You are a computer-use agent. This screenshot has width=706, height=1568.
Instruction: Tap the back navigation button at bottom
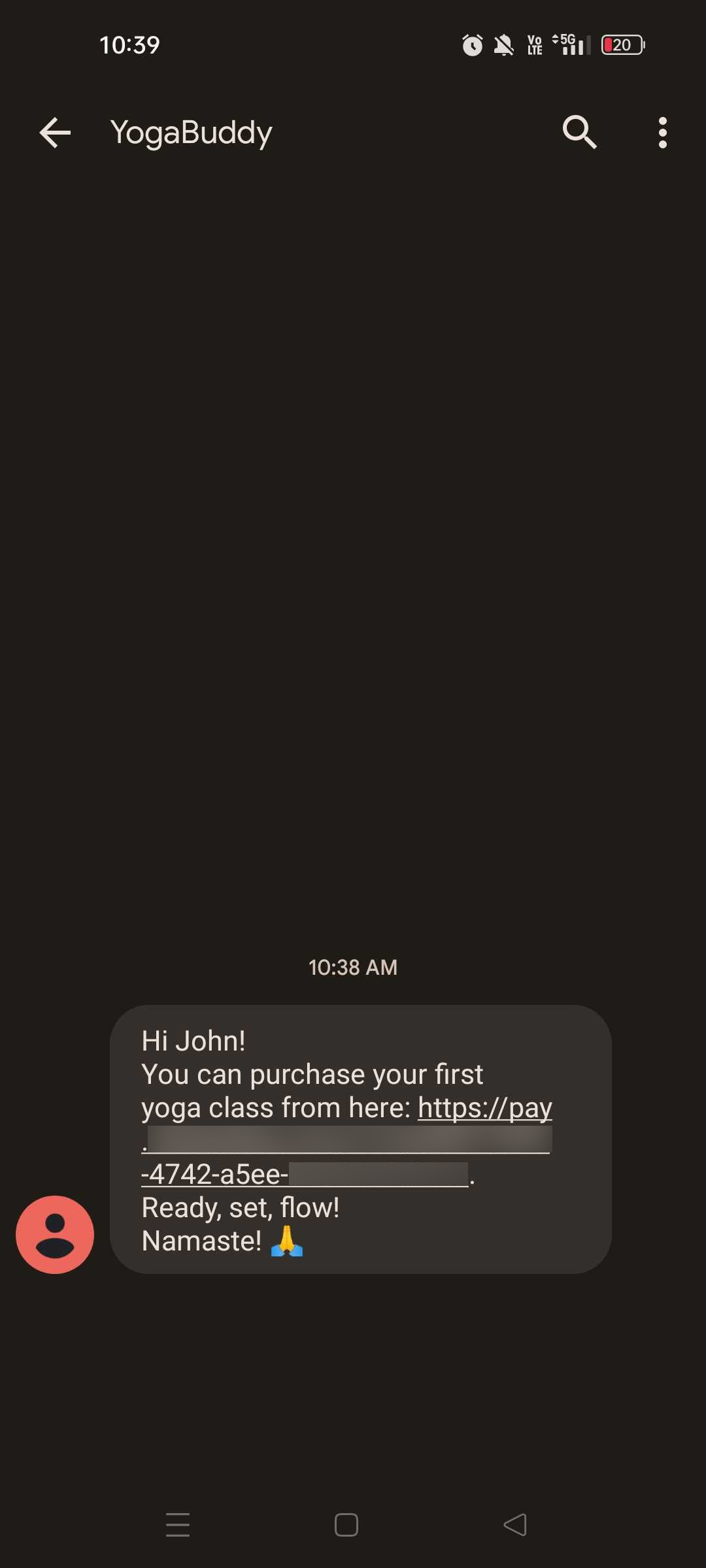(x=516, y=1526)
